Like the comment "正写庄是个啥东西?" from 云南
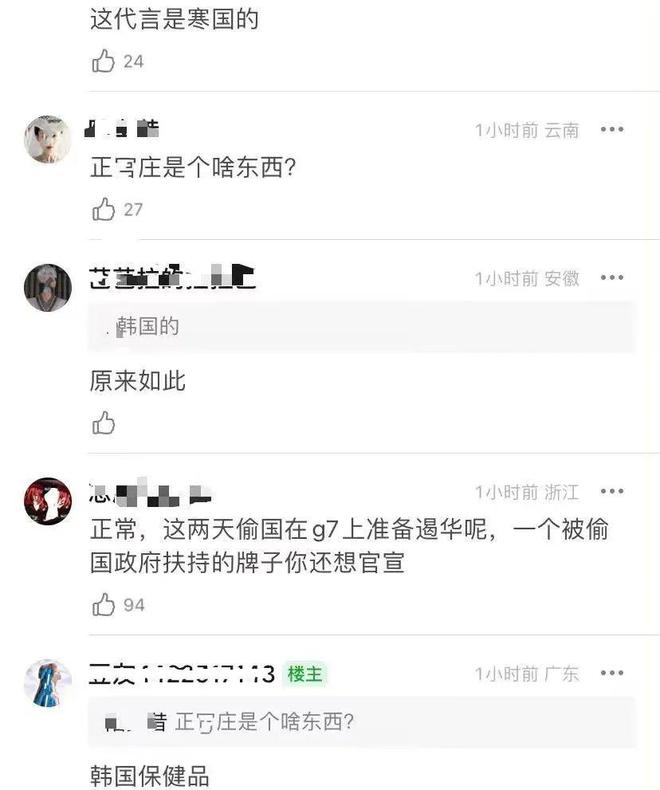Image resolution: width=660 pixels, height=790 pixels. (x=104, y=209)
